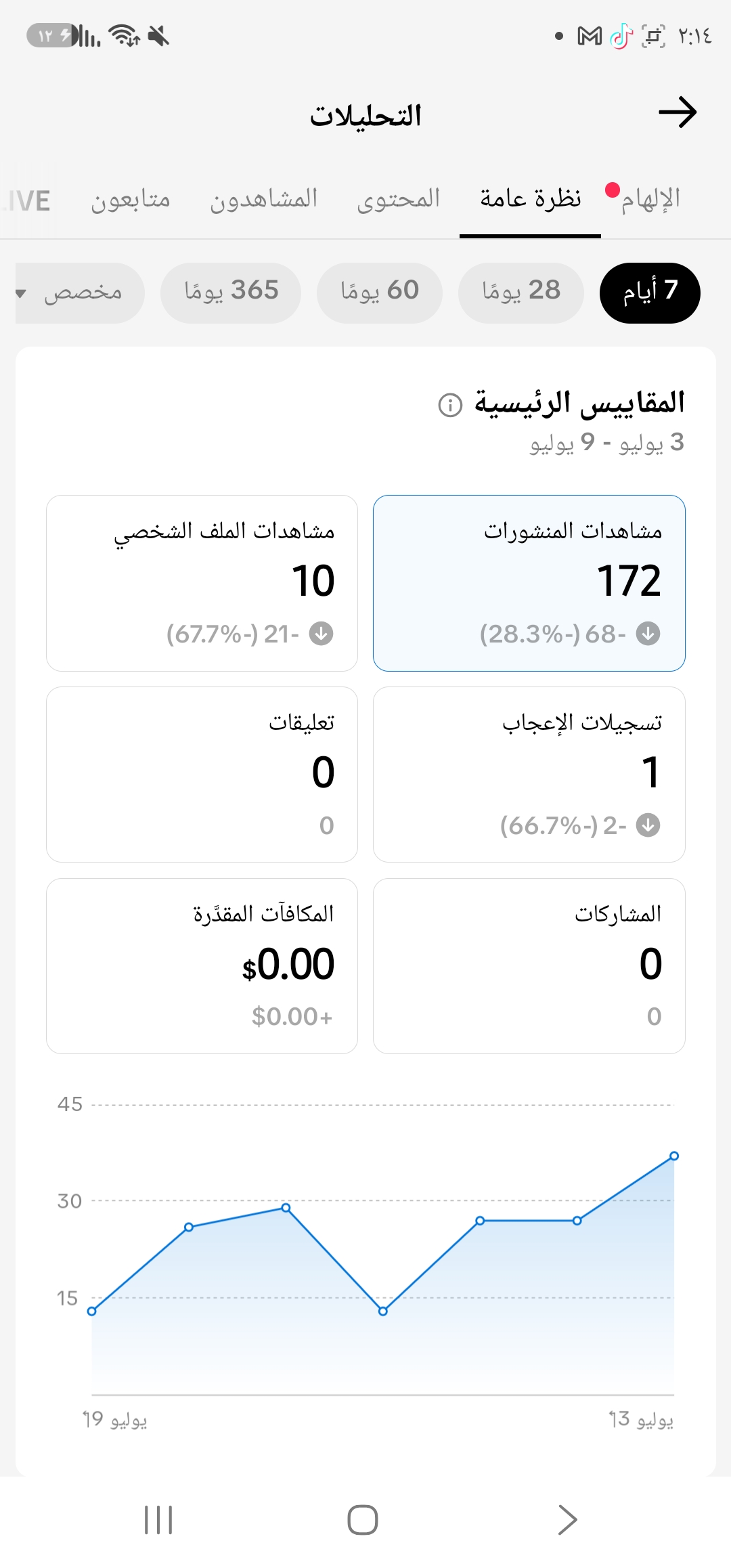The width and height of the screenshot is (731, 1568).
Task: Select the مشاهدات الملف الشخصي metric card
Action: click(202, 583)
